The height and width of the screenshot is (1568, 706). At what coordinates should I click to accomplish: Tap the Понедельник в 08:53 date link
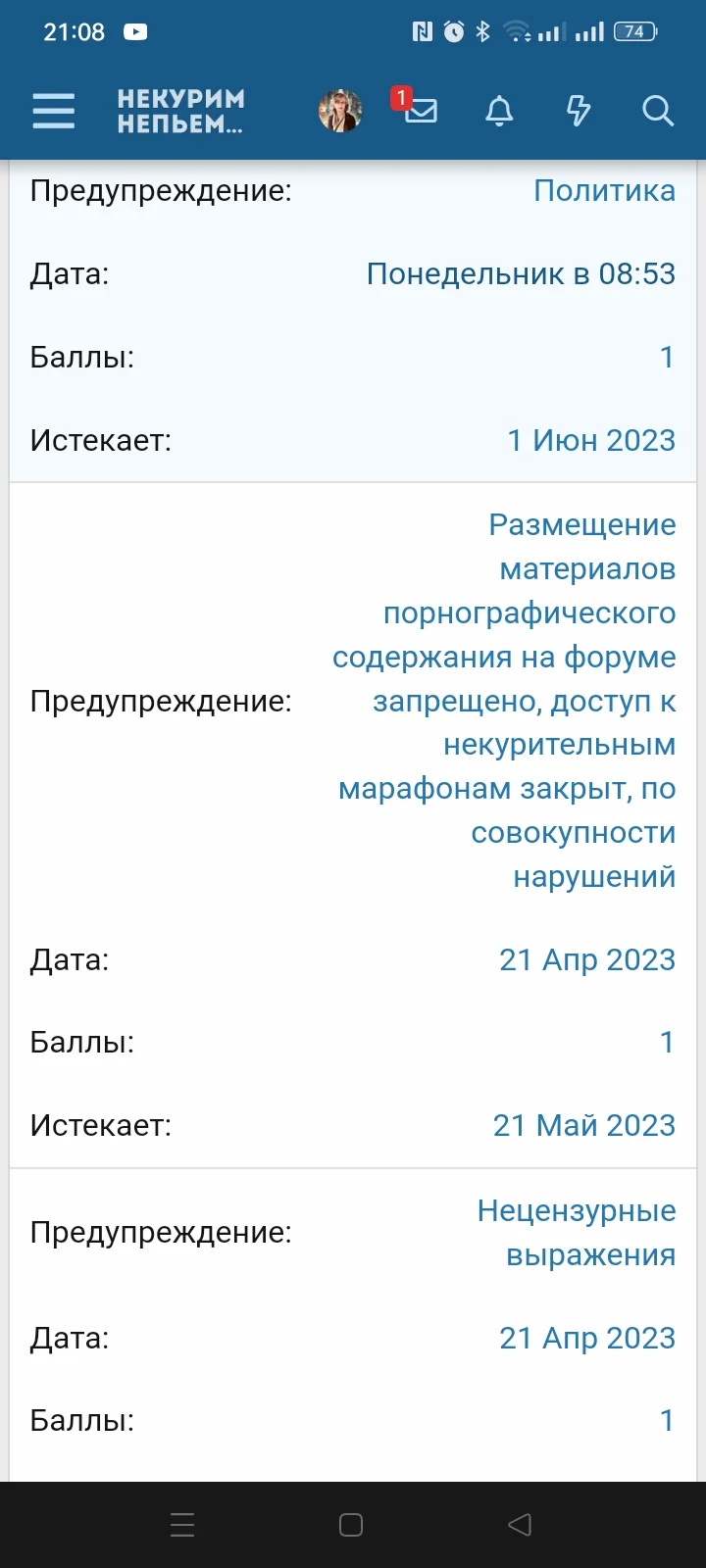tap(520, 274)
